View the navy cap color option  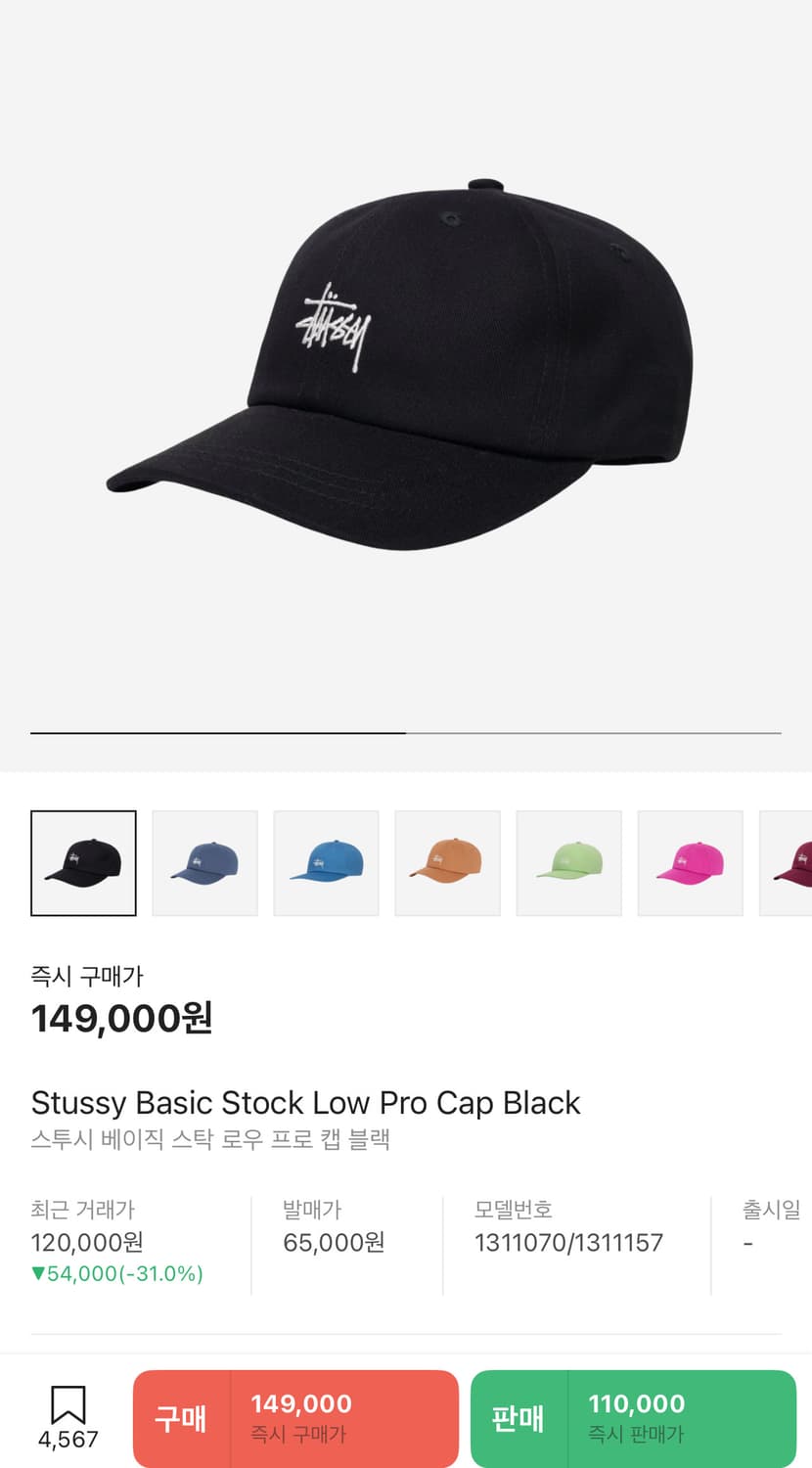(204, 863)
